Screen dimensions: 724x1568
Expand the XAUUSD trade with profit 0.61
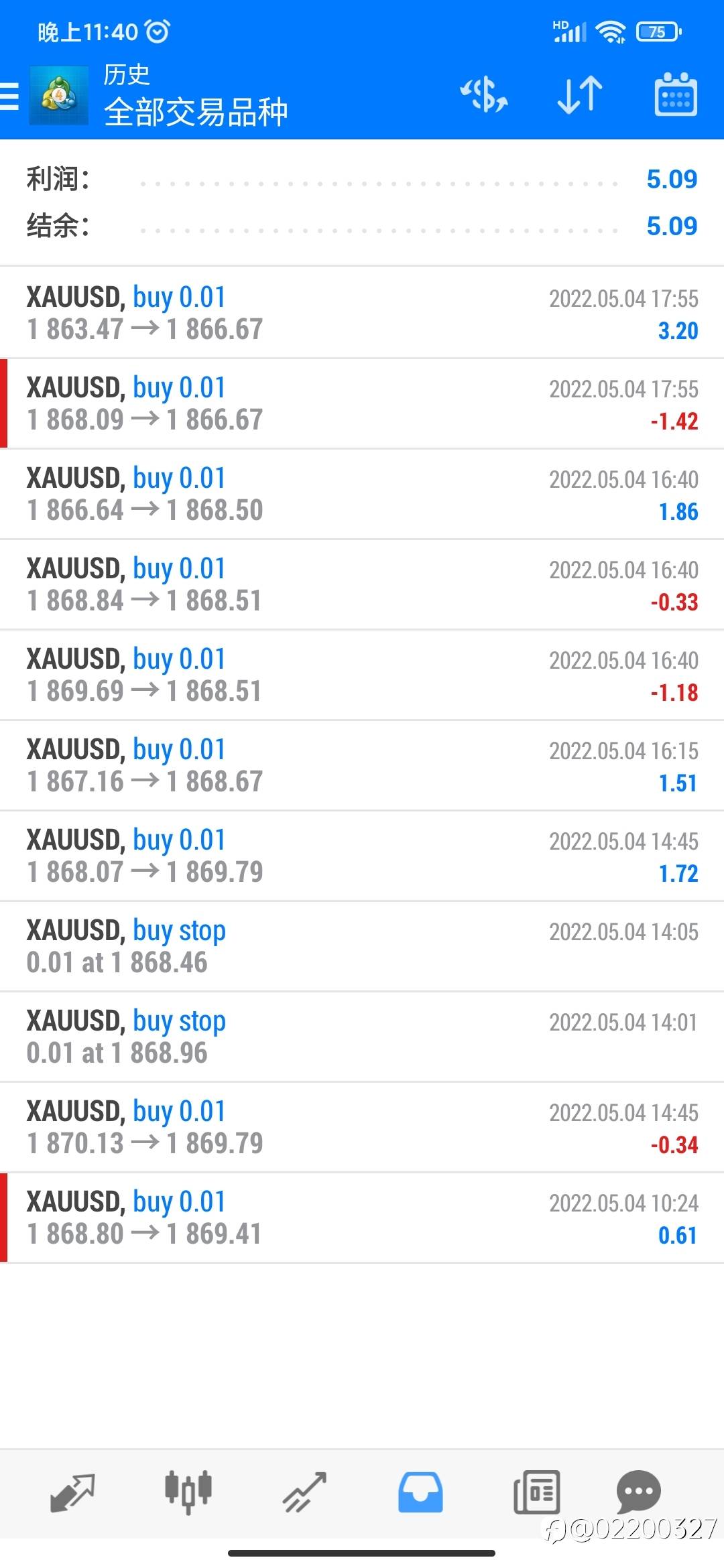[x=362, y=1218]
